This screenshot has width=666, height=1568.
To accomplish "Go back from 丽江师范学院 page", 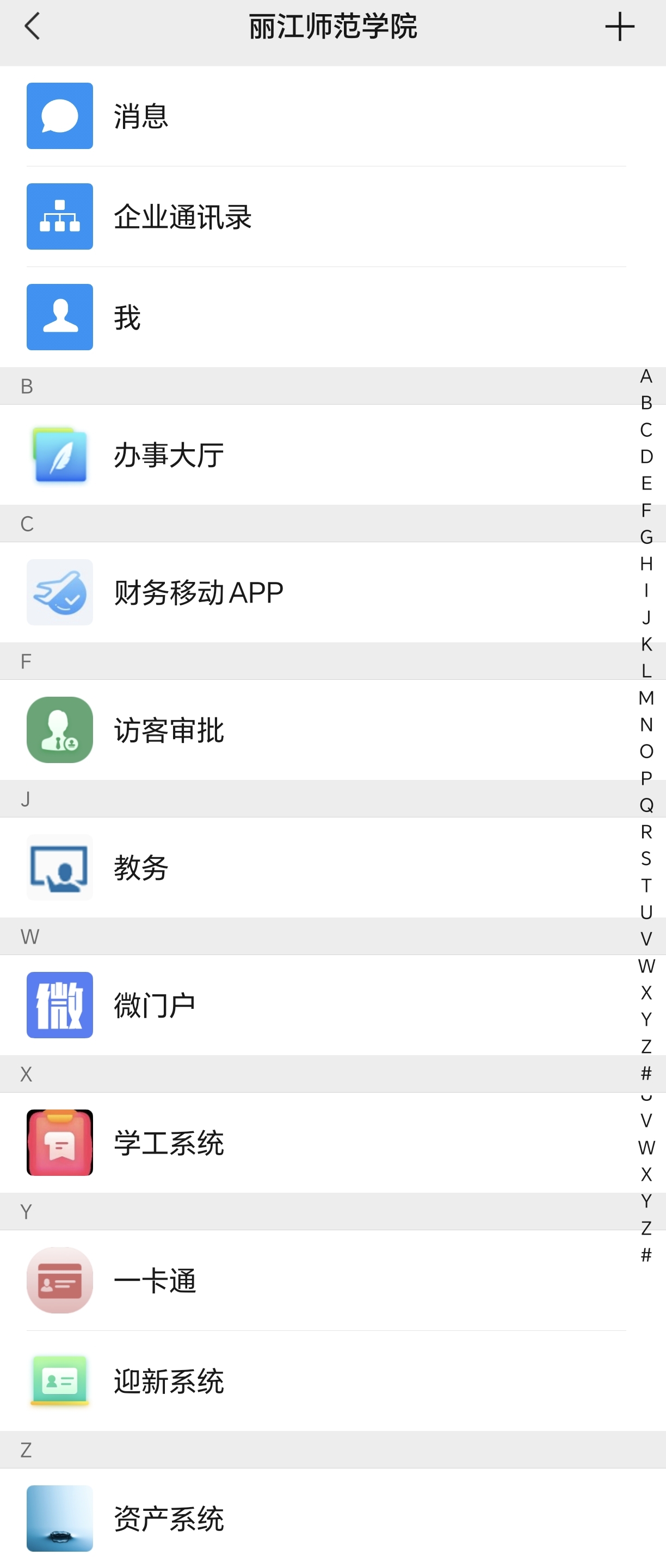I will [32, 27].
